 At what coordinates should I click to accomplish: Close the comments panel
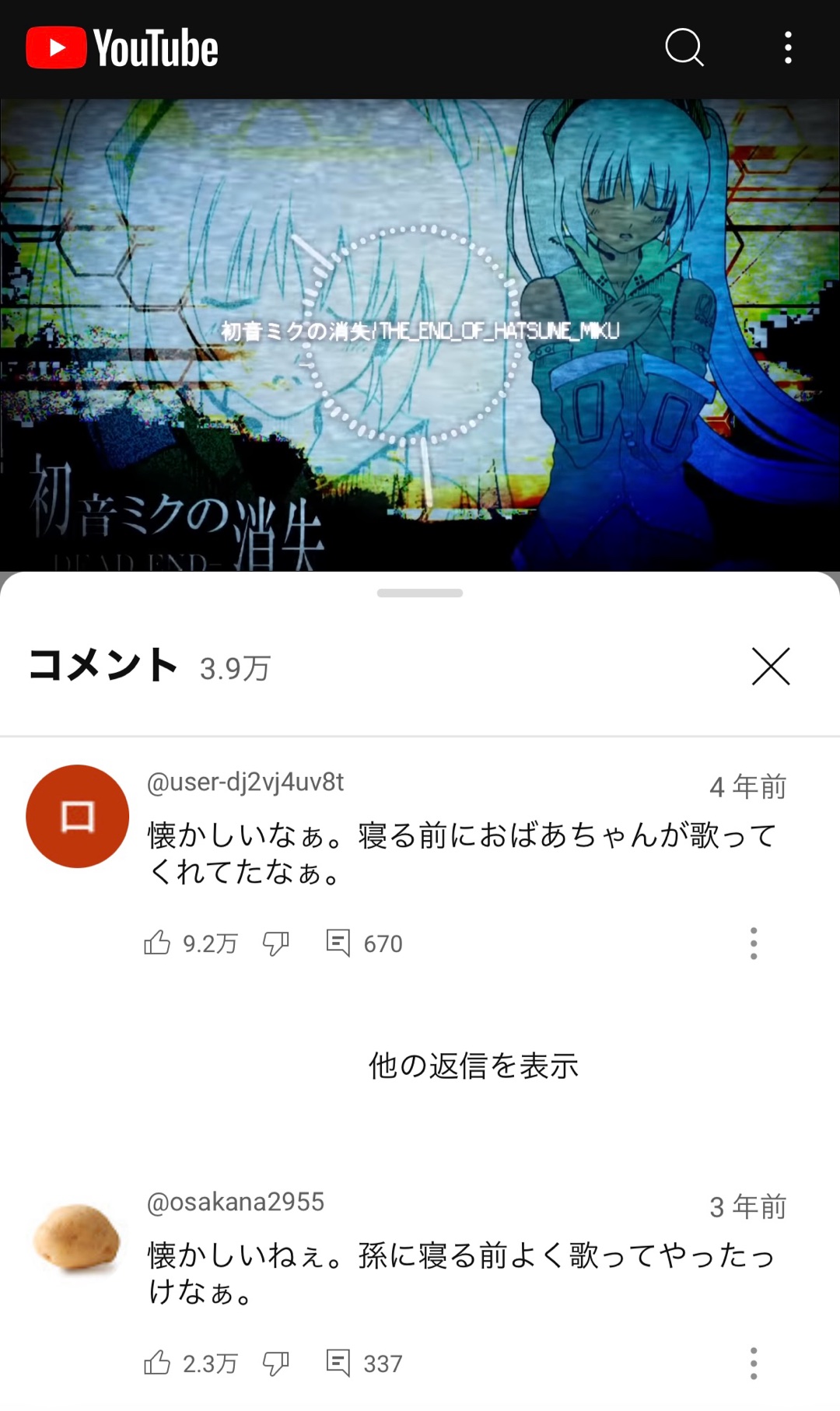coord(770,667)
